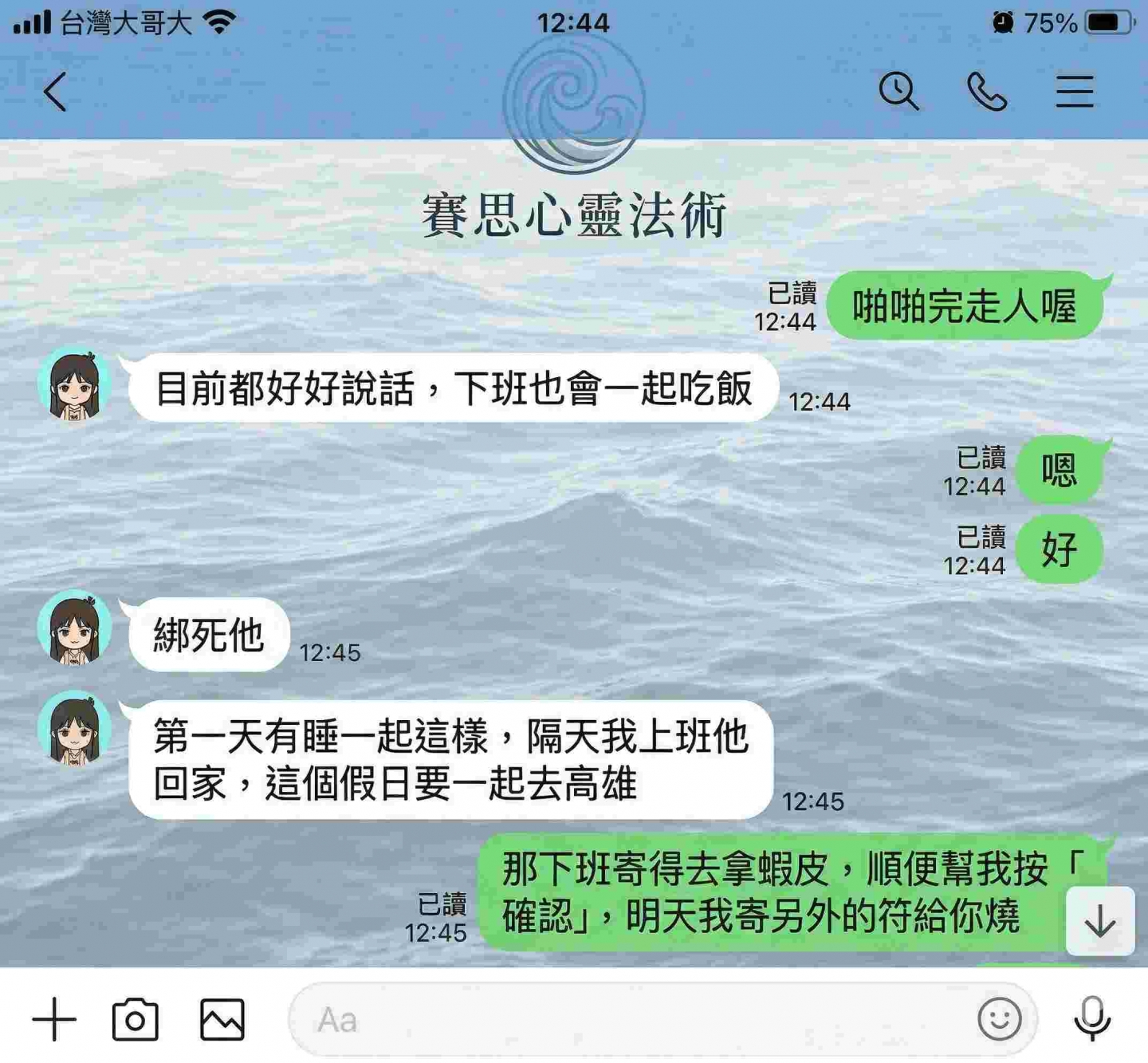
Task: Jump to the latest message
Action: coord(1100,922)
